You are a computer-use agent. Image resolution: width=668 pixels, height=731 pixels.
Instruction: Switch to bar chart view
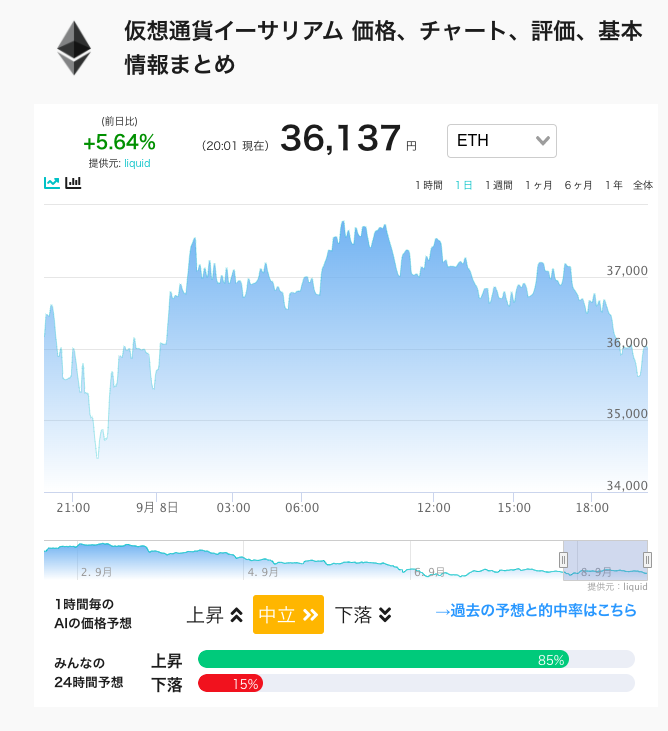pyautogui.click(x=73, y=183)
